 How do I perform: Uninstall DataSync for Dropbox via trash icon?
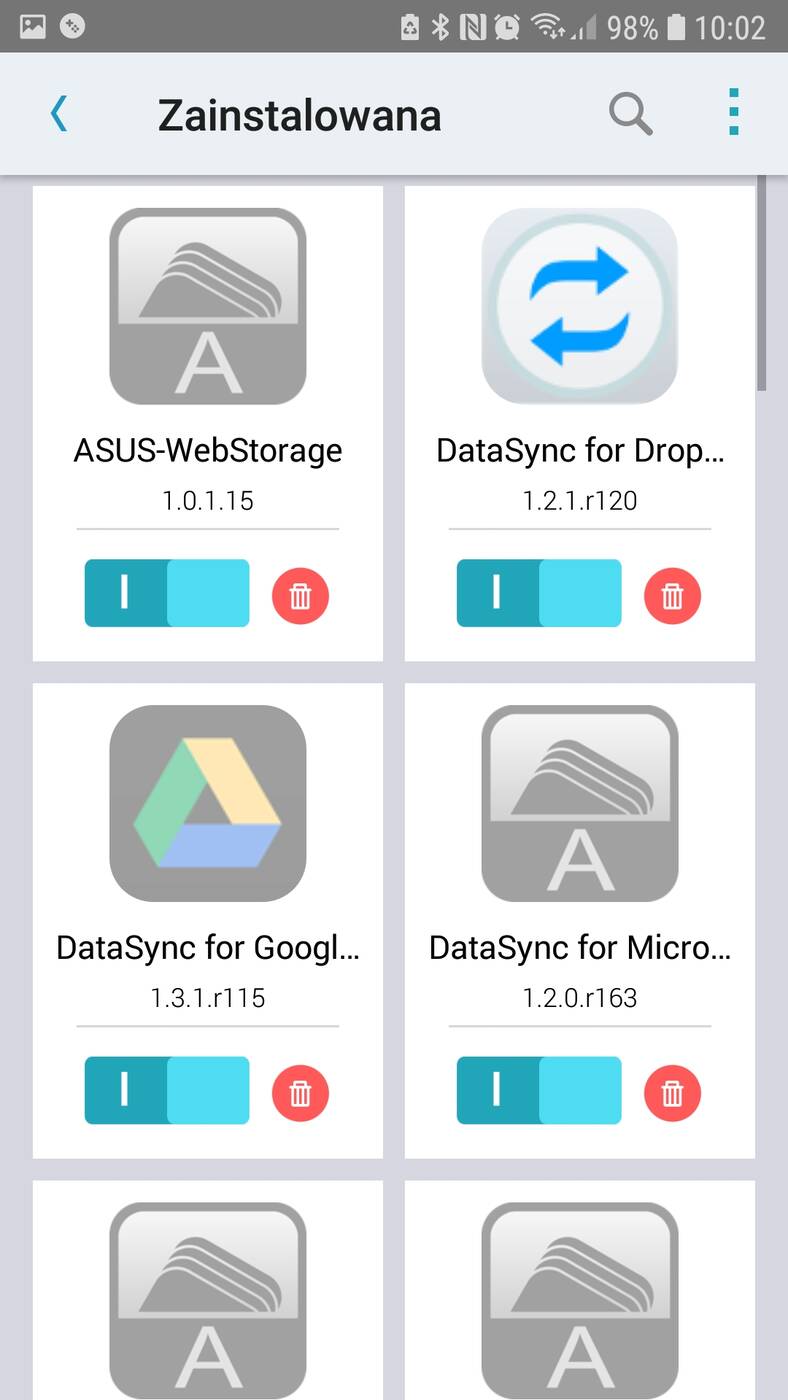[x=672, y=595]
